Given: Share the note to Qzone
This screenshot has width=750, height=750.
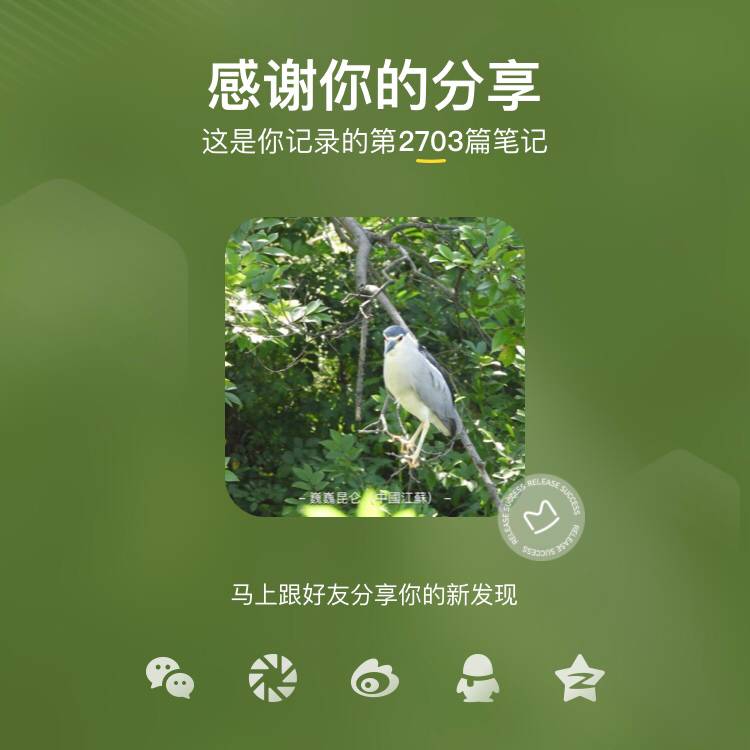Looking at the screenshot, I should pyautogui.click(x=580, y=678).
